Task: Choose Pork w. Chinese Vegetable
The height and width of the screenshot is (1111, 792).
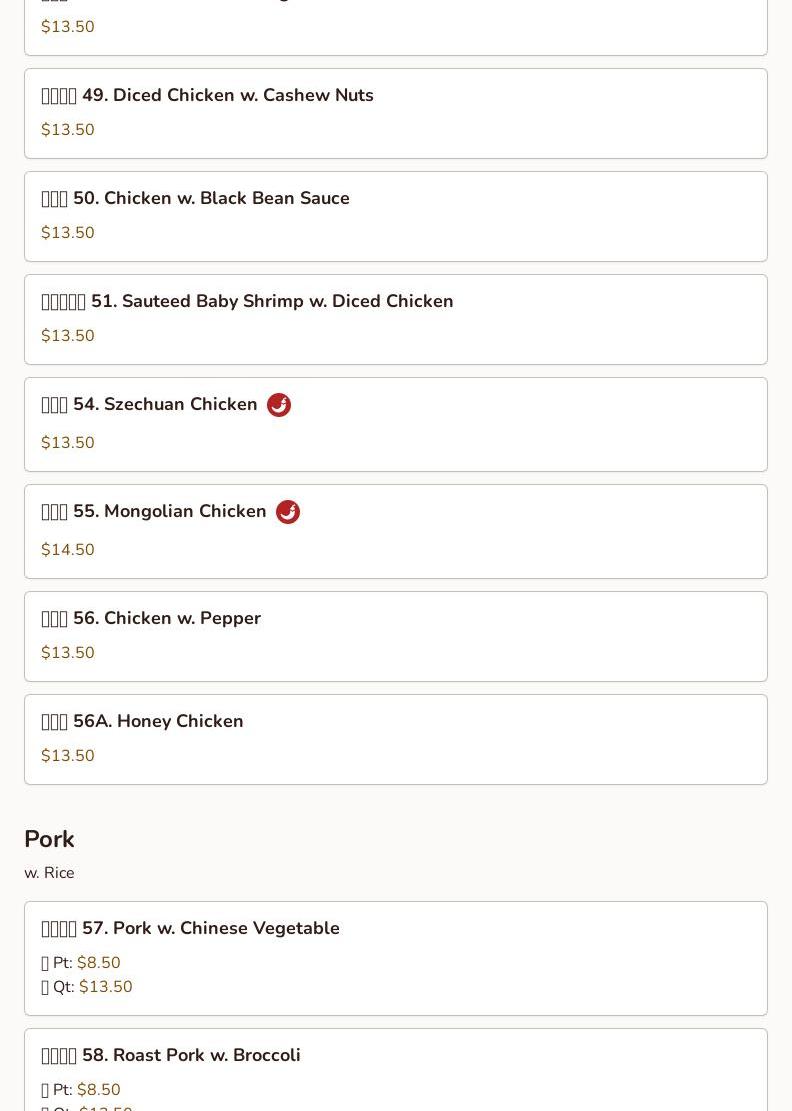Action: (x=395, y=957)
